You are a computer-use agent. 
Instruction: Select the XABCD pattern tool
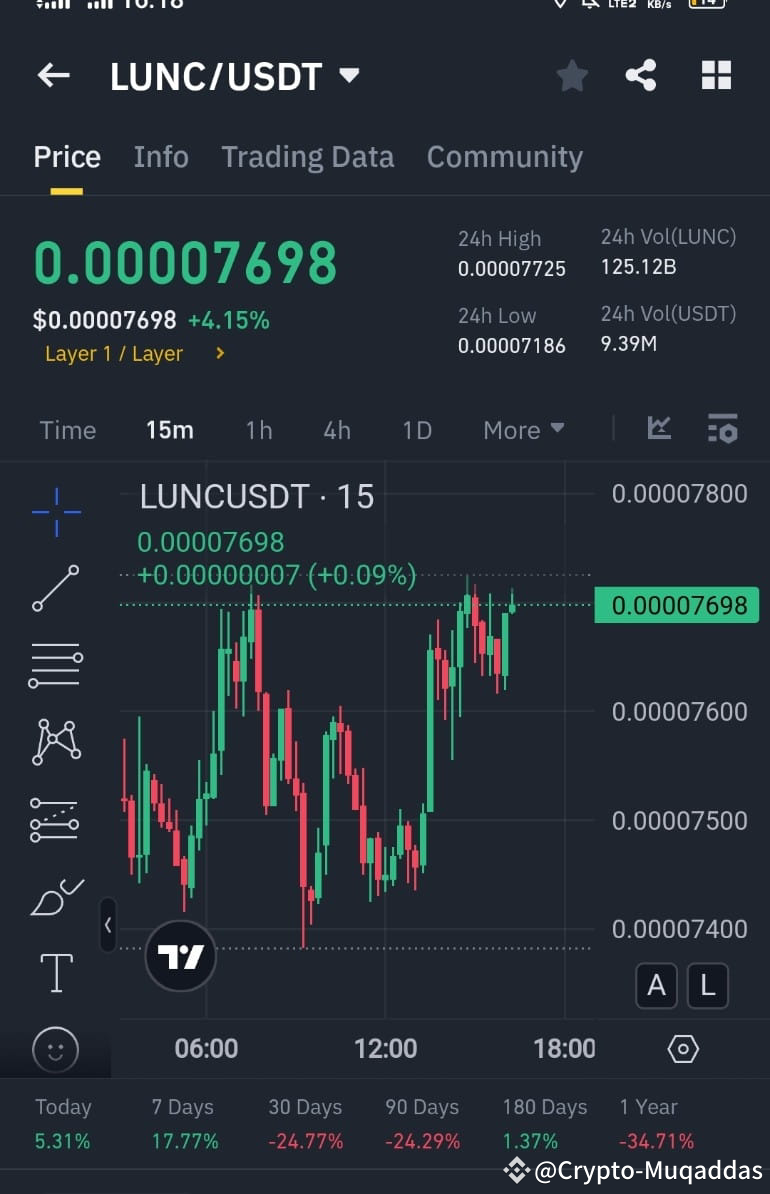pos(55,742)
